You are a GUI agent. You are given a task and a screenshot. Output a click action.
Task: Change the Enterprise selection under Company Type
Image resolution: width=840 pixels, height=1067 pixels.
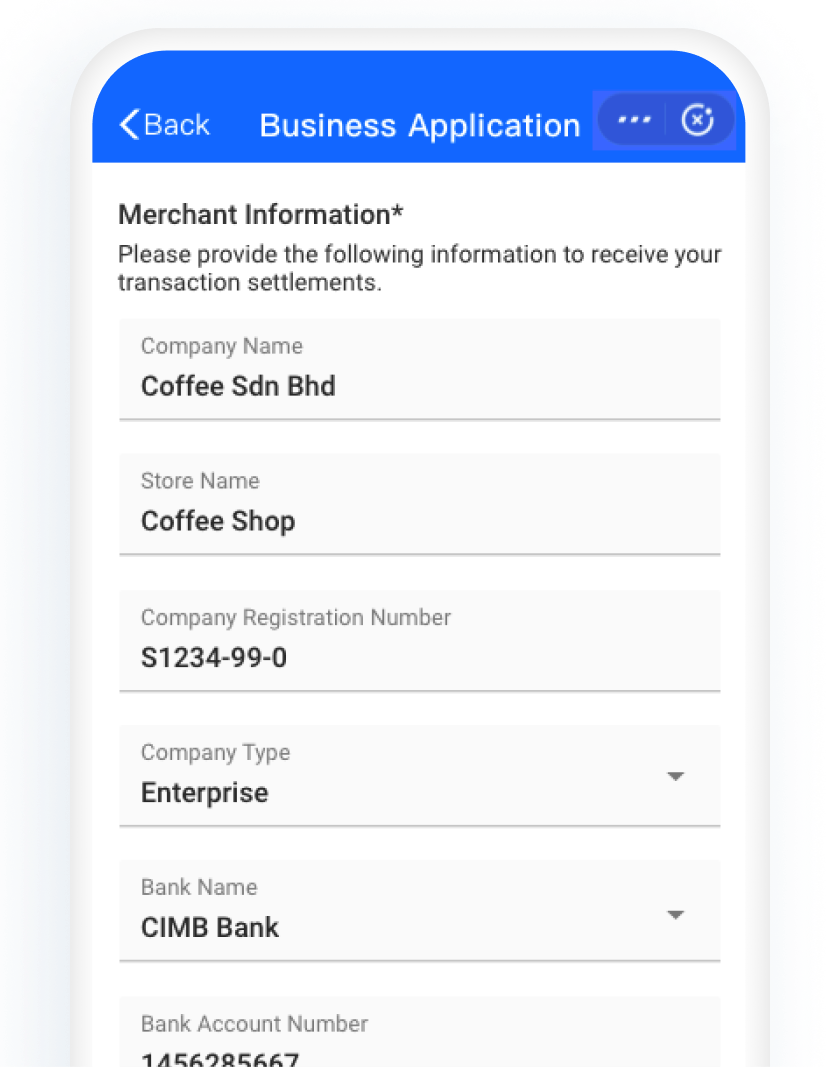[204, 792]
